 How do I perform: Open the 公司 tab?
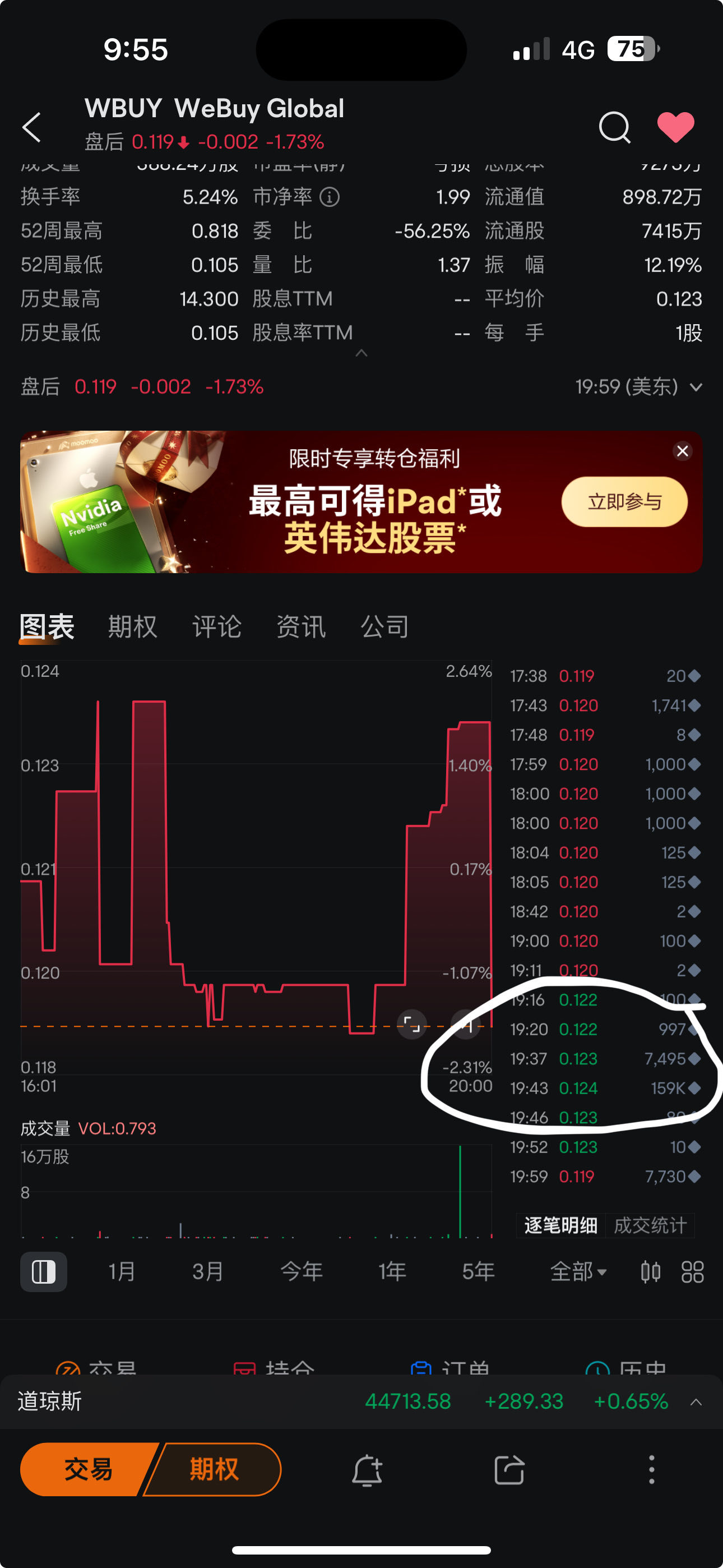pos(384,626)
